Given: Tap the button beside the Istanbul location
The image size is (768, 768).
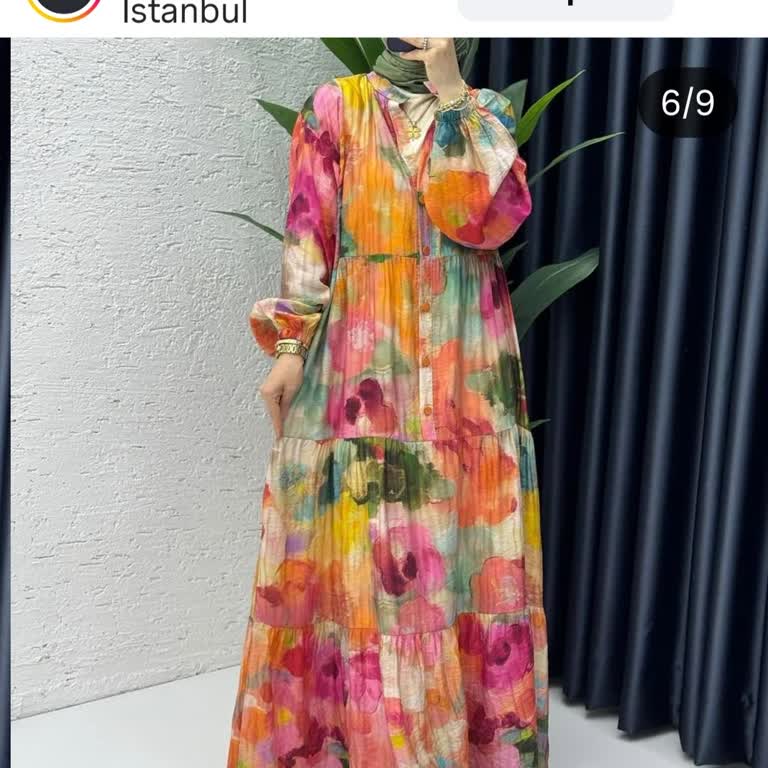Looking at the screenshot, I should 565,8.
